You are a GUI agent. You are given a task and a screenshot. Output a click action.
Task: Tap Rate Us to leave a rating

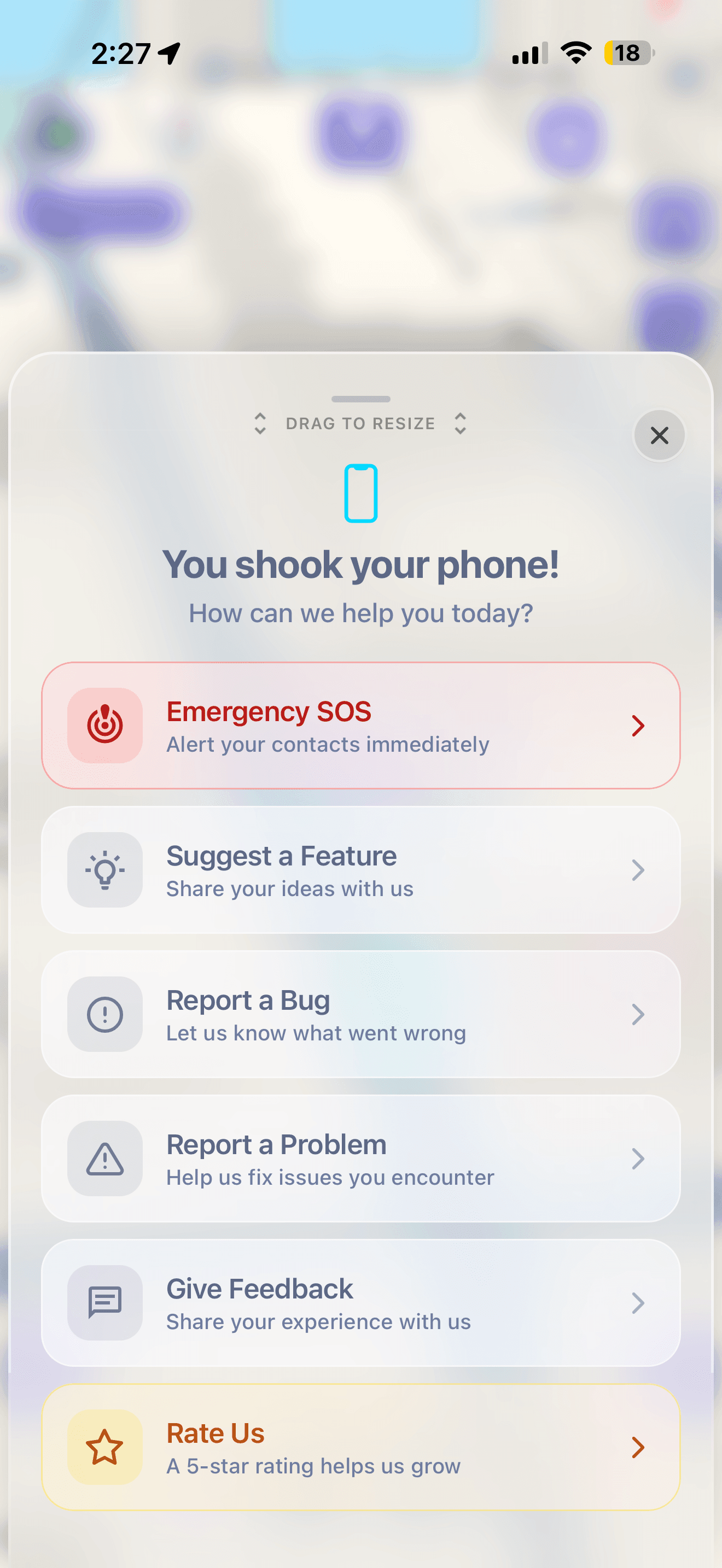(x=360, y=1447)
